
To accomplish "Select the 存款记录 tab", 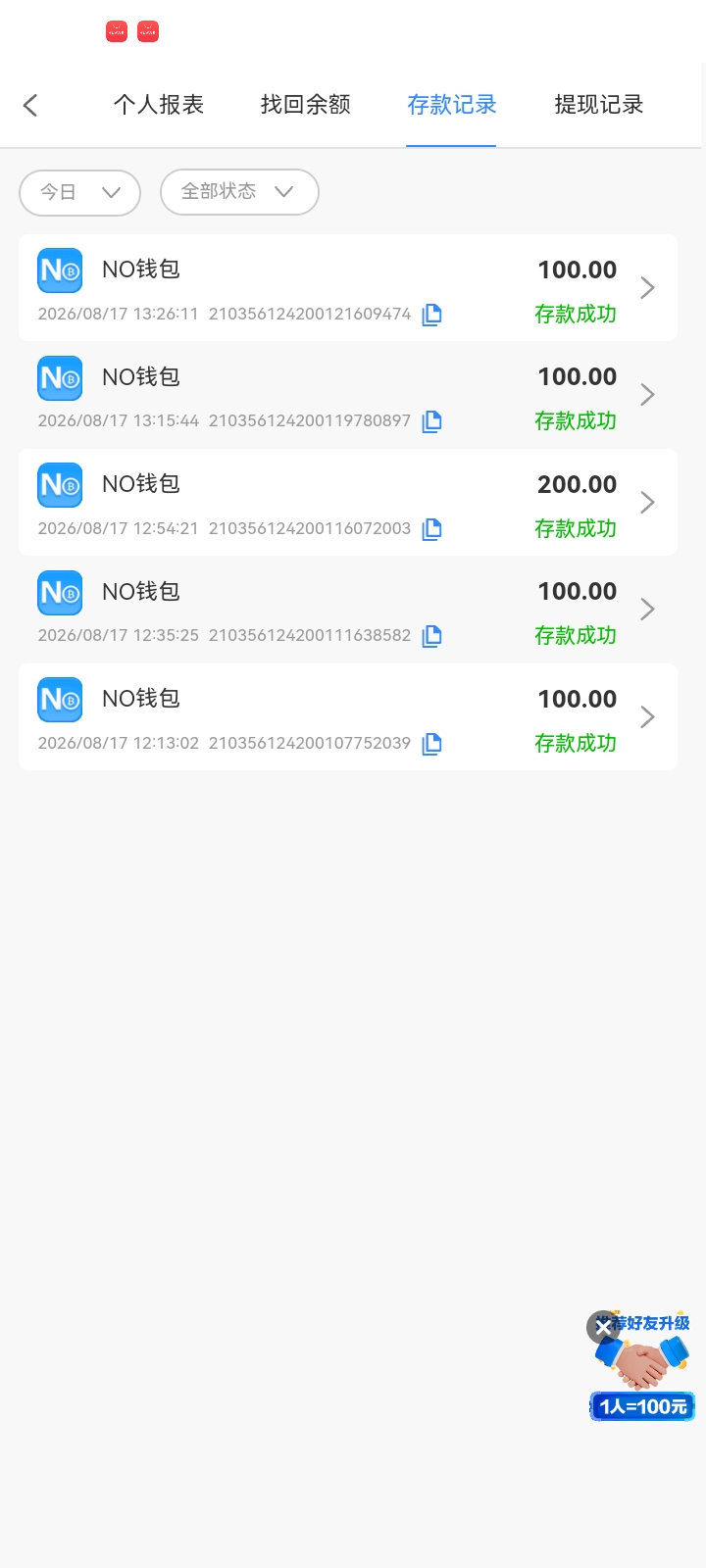I will (x=452, y=105).
